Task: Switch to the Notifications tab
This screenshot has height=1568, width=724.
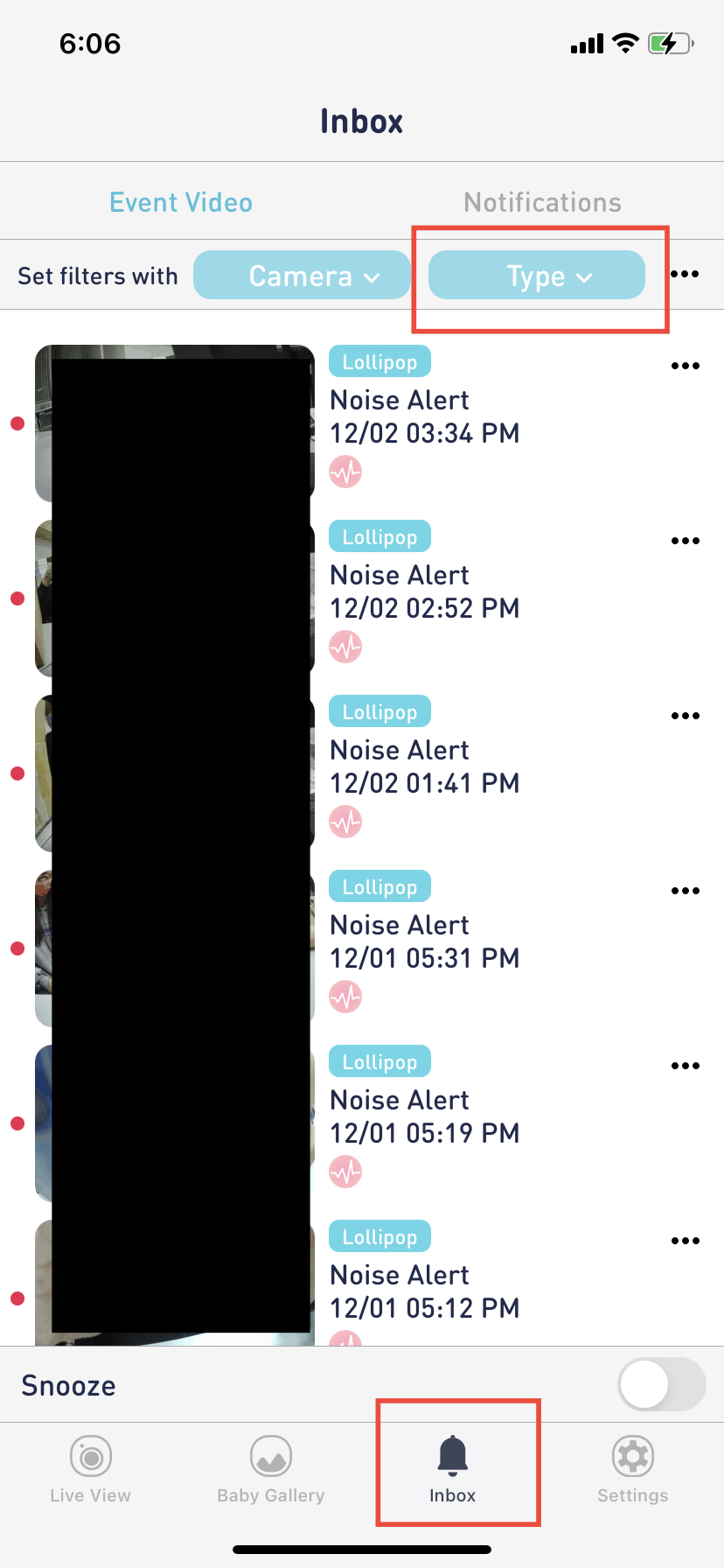Action: click(x=542, y=202)
